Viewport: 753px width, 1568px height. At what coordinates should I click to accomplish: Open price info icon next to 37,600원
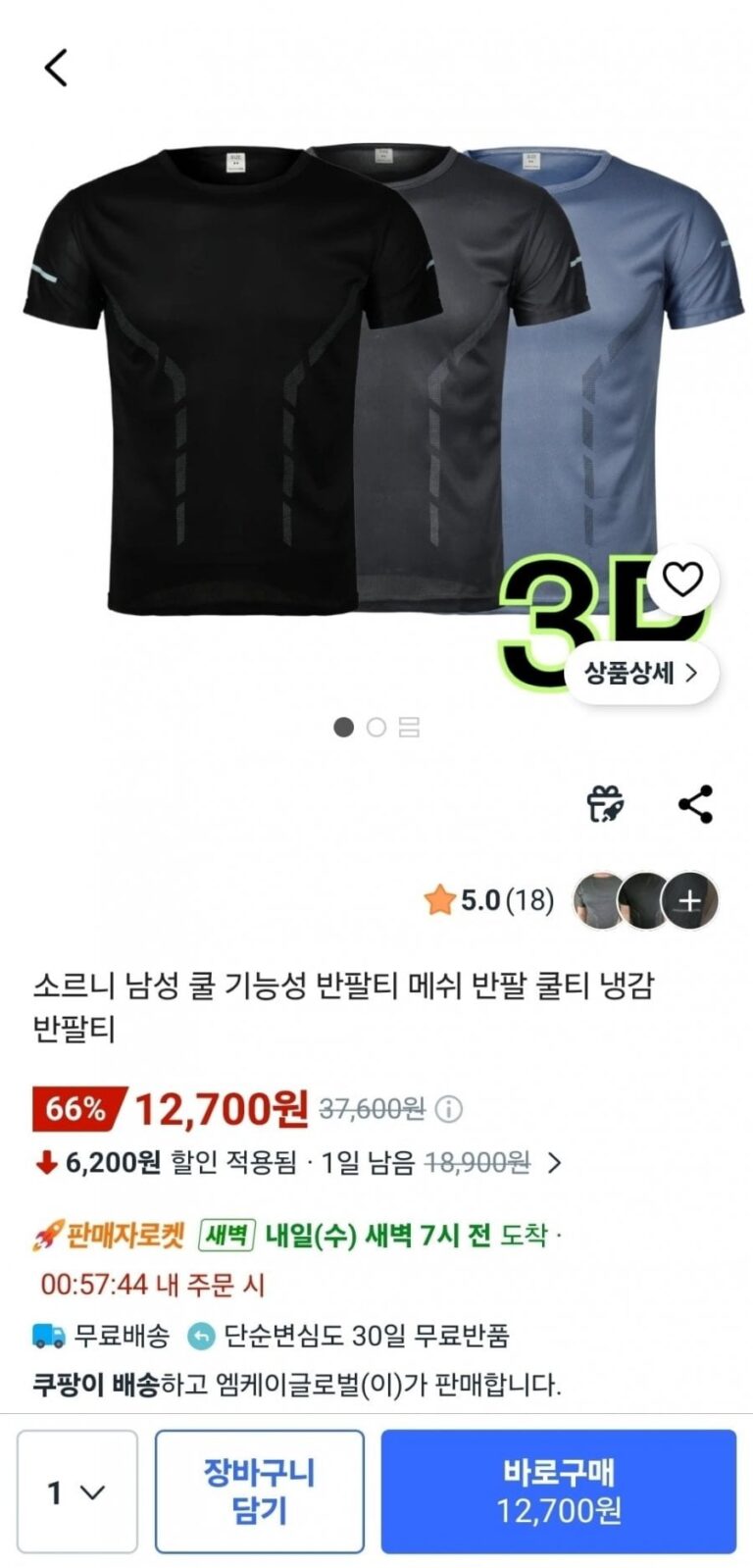[x=448, y=1109]
